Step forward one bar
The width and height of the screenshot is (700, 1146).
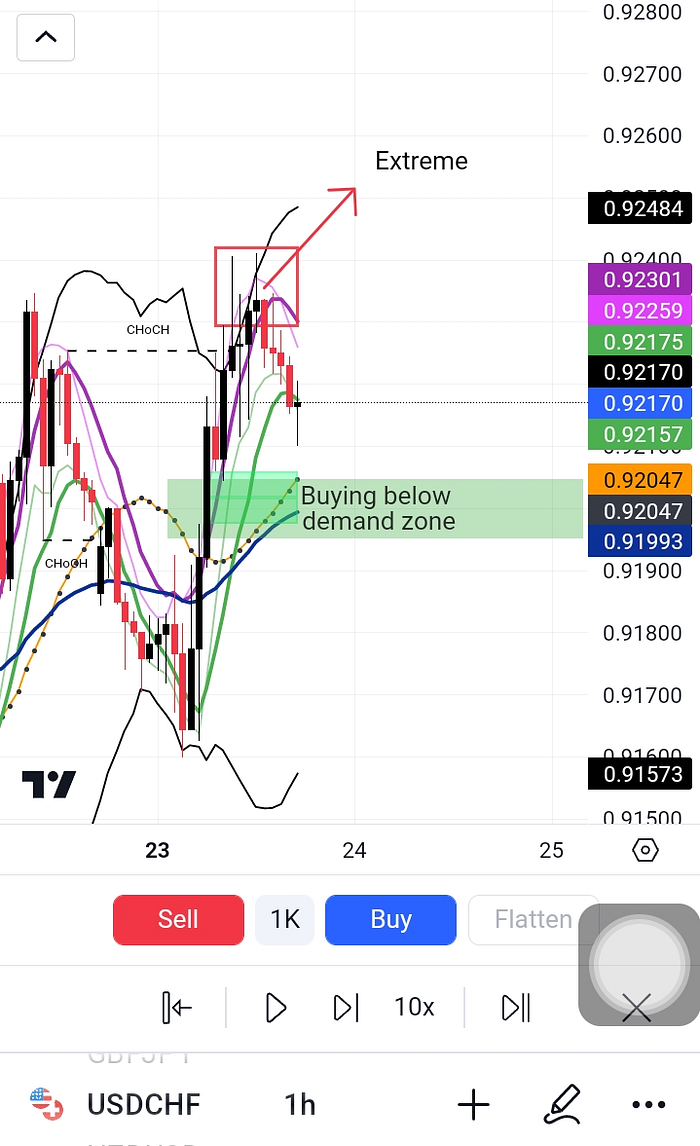tap(345, 1007)
